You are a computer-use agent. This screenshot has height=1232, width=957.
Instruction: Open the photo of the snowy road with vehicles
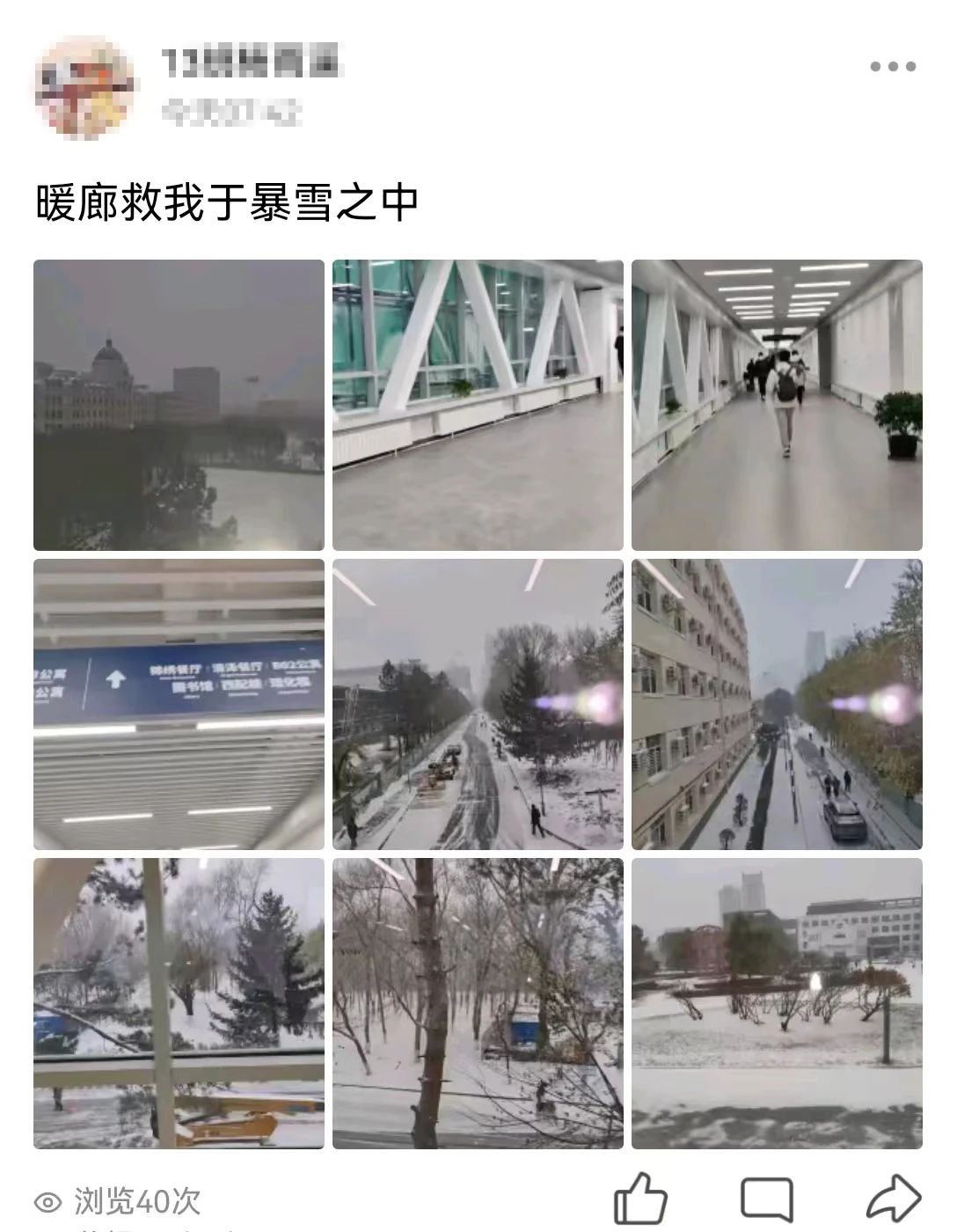[x=478, y=704]
